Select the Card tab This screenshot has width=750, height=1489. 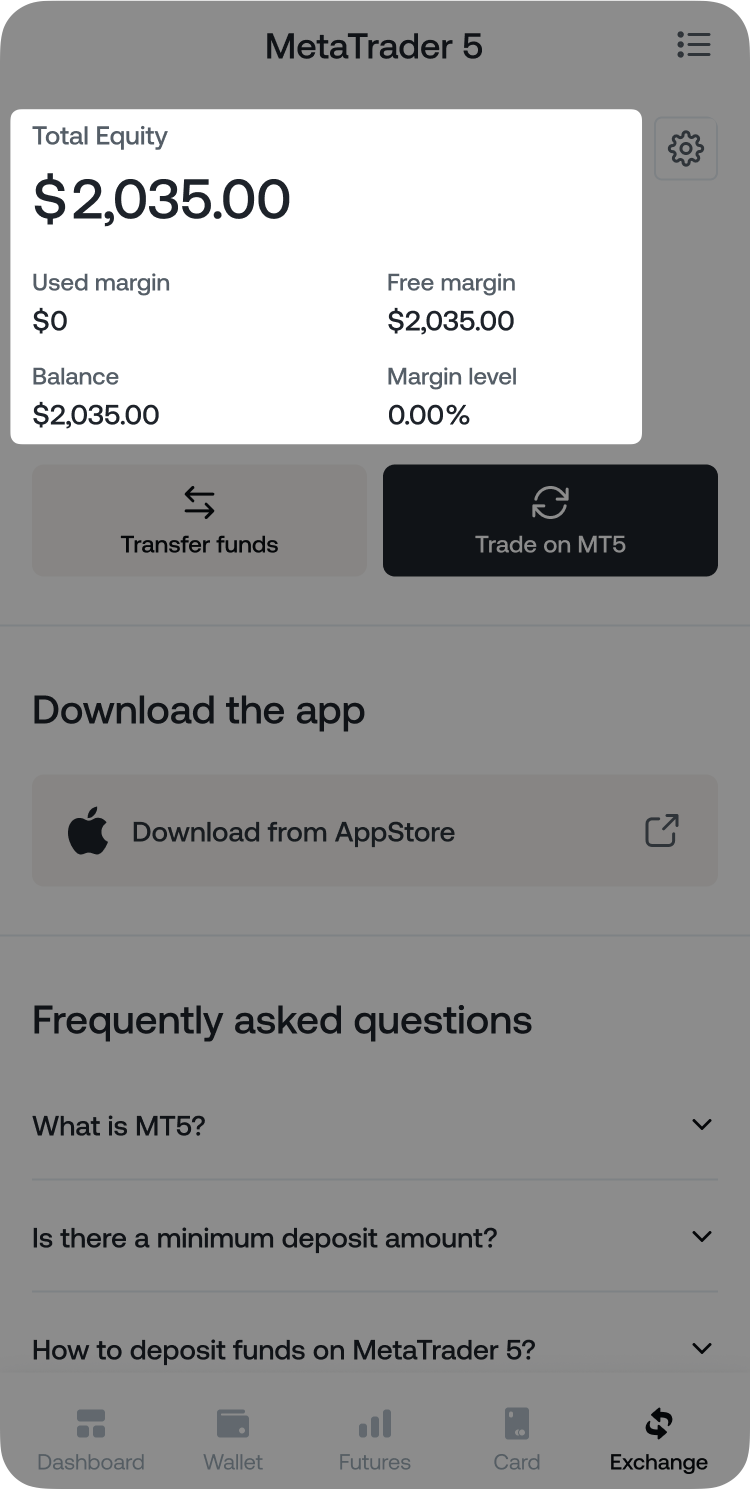click(517, 1438)
